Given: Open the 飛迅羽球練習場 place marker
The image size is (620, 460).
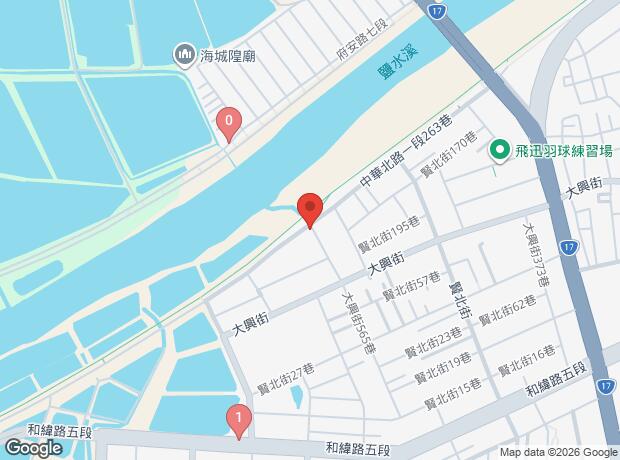Looking at the screenshot, I should coord(500,151).
